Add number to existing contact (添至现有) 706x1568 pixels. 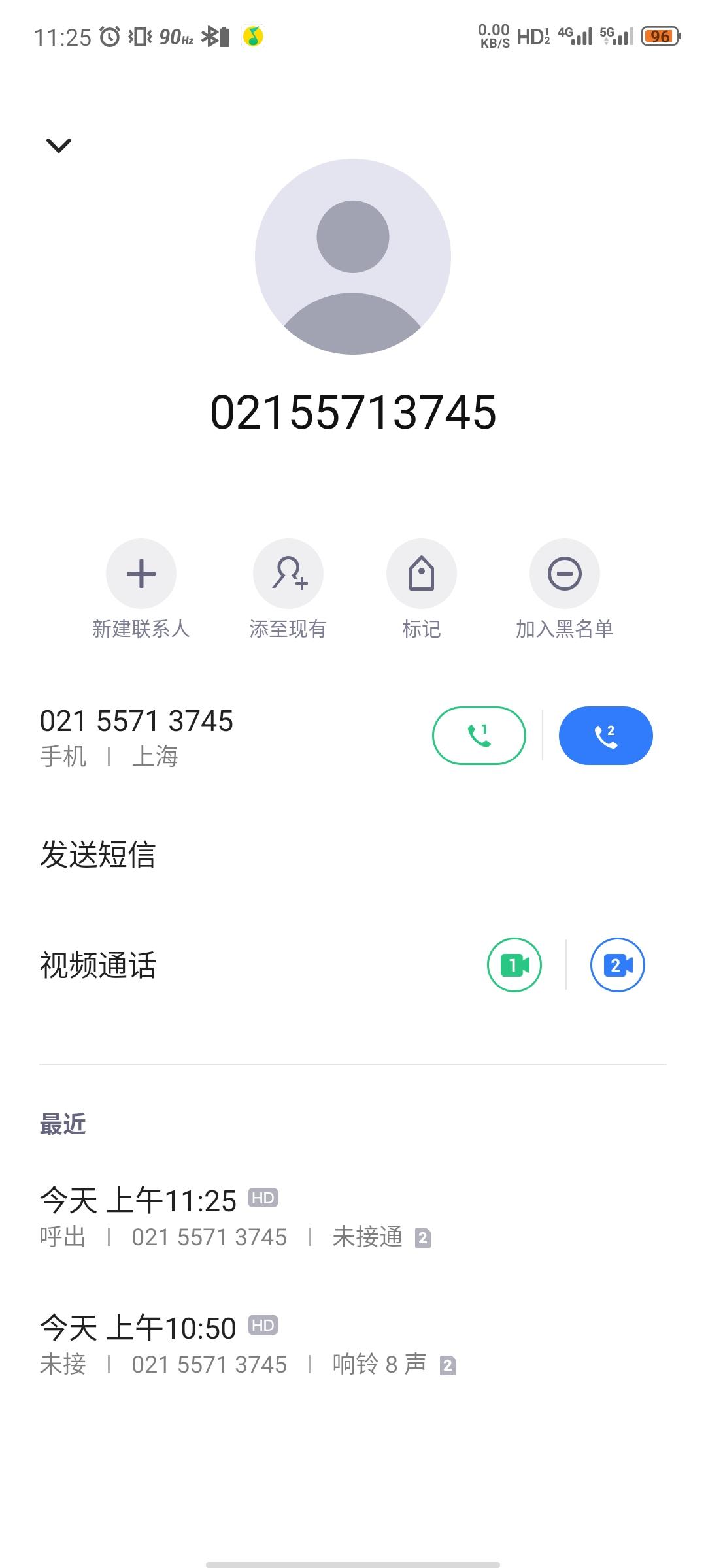pos(288,574)
